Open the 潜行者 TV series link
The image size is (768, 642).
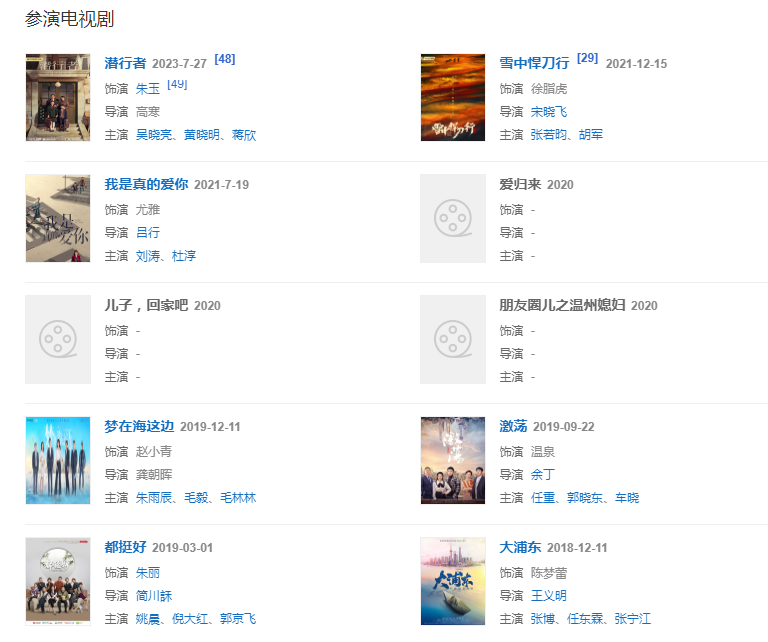pyautogui.click(x=125, y=63)
